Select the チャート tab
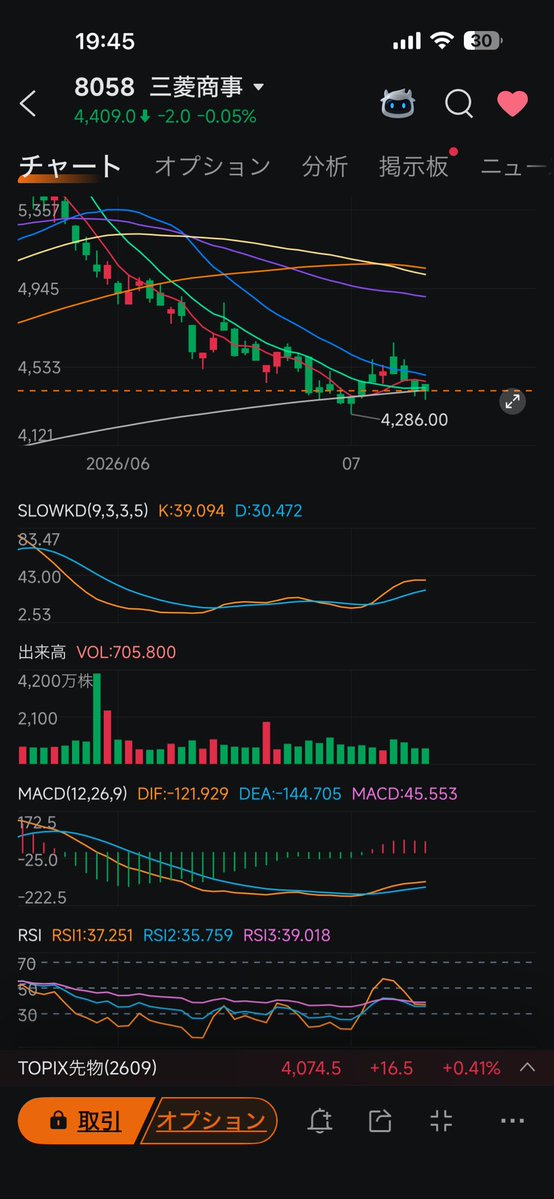 [x=70, y=166]
